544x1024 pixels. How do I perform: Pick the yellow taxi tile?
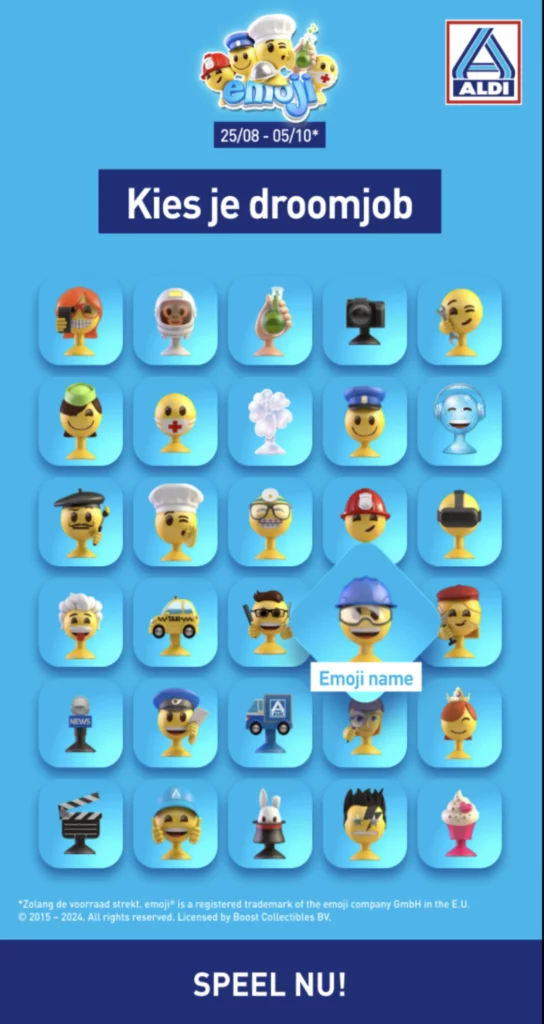175,622
